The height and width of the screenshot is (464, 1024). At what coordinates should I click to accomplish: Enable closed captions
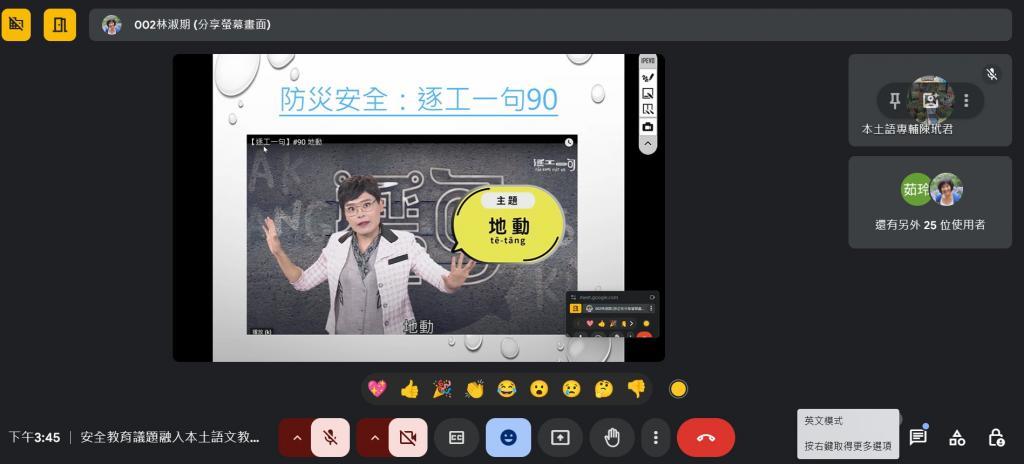456,438
